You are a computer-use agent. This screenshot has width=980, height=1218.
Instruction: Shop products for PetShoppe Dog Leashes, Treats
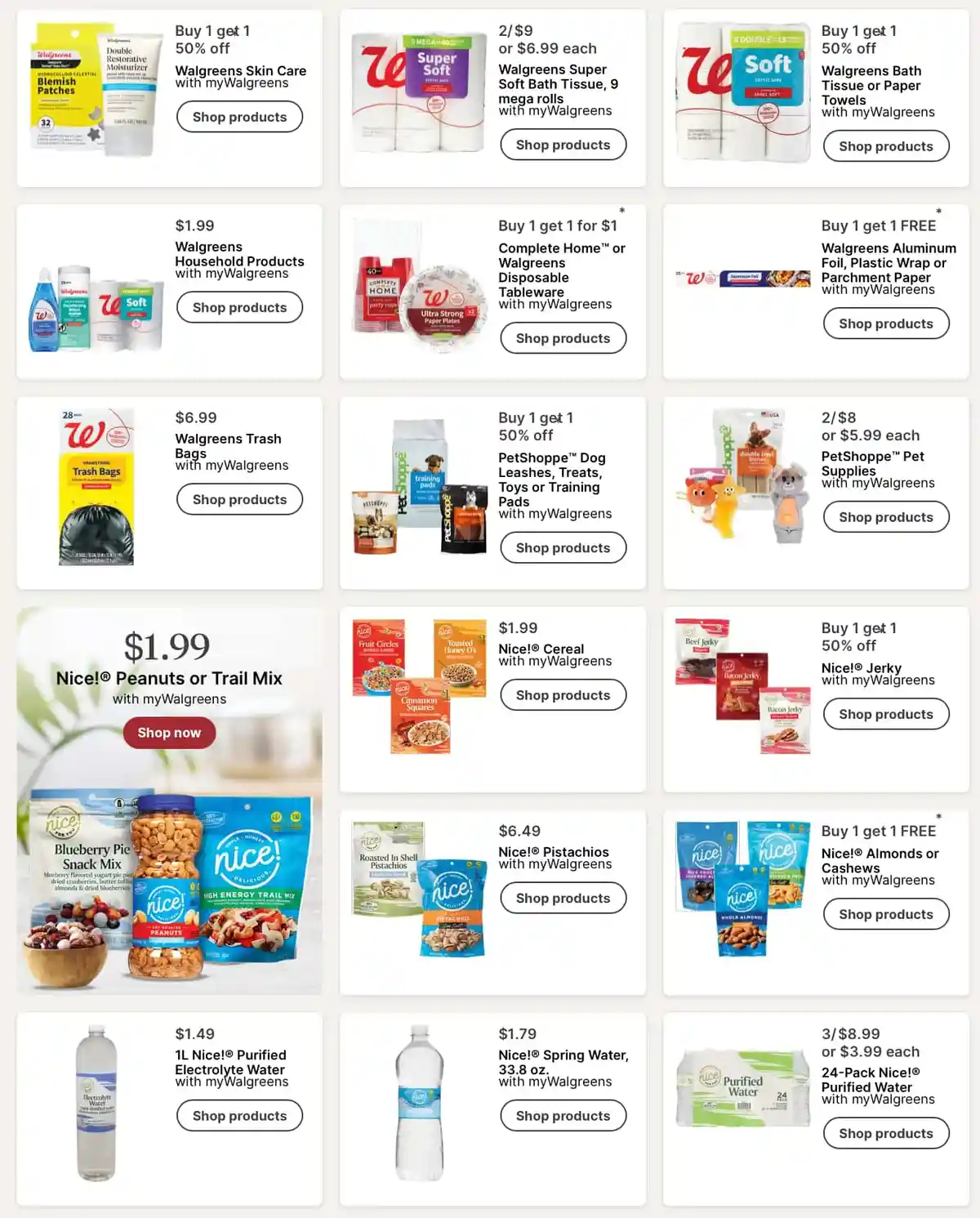[563, 547]
